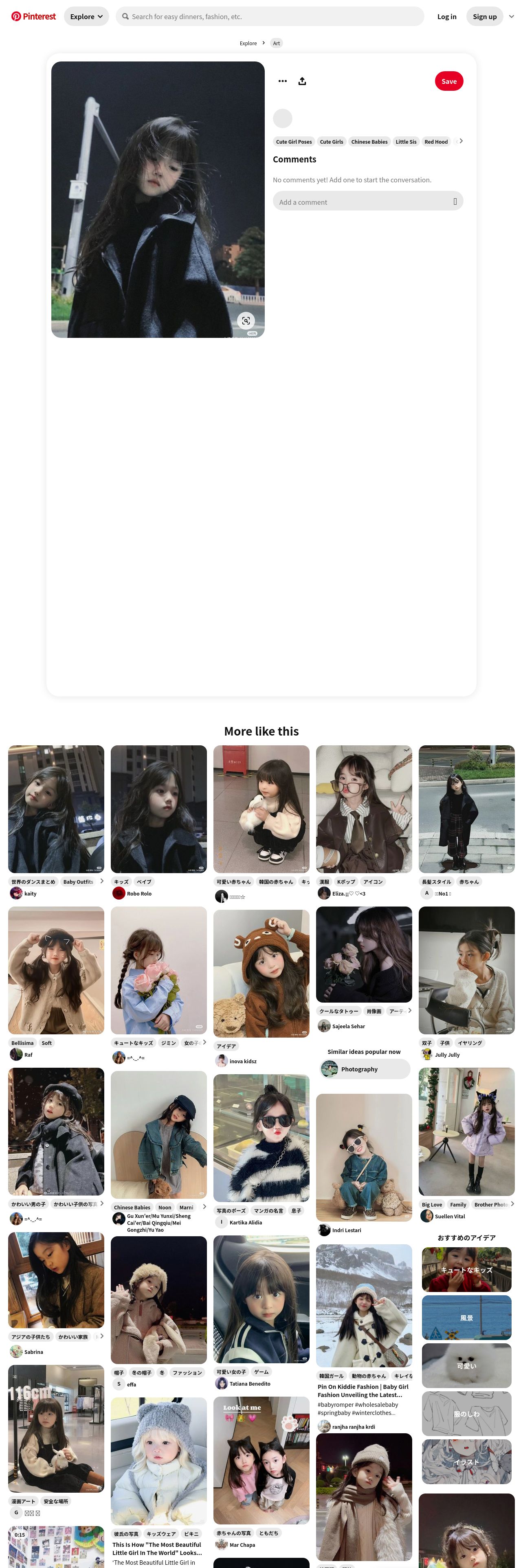This screenshot has width=523, height=1568.
Task: Open Sajeela Sehar's profile link
Action: pyautogui.click(x=348, y=1026)
